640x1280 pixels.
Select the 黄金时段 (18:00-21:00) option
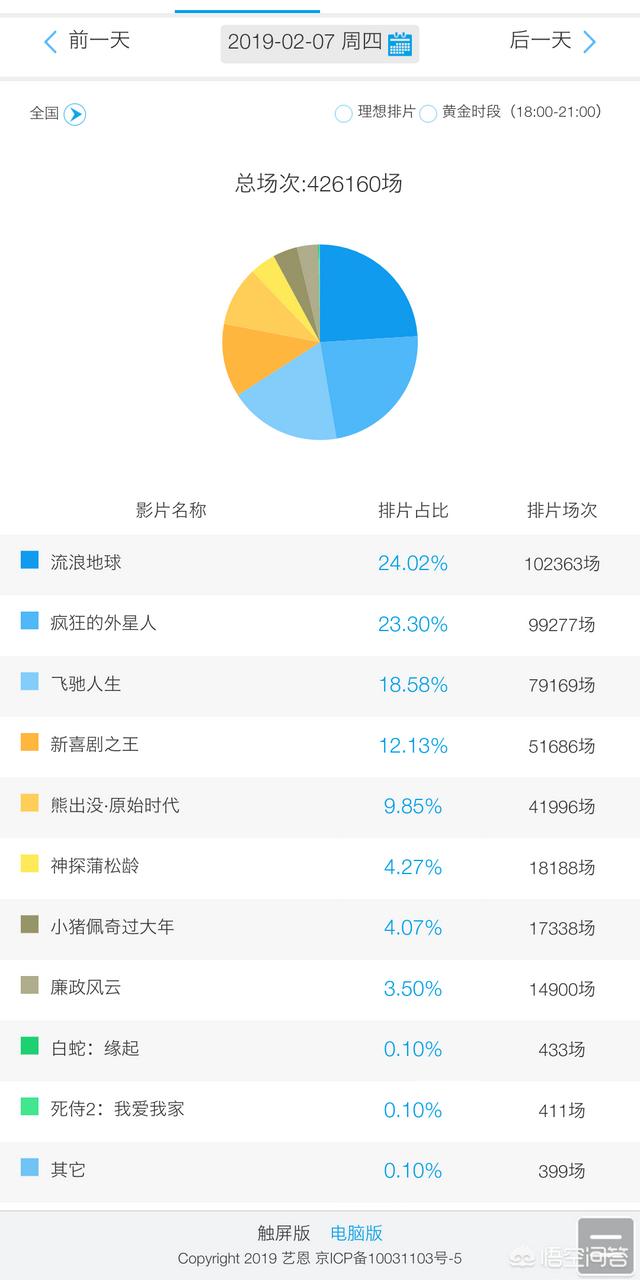point(510,113)
